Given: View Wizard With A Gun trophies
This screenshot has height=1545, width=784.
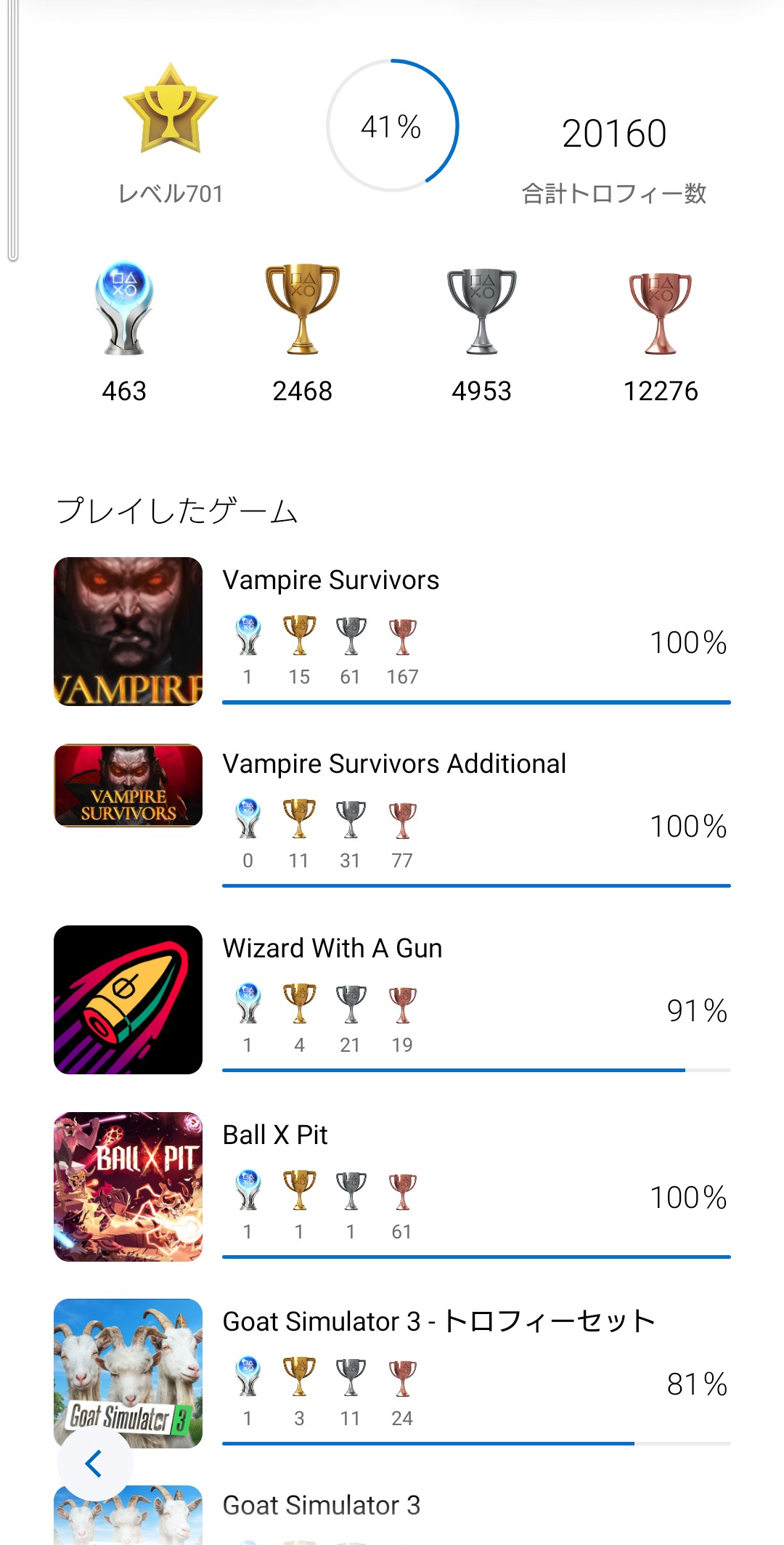Looking at the screenshot, I should [x=332, y=949].
